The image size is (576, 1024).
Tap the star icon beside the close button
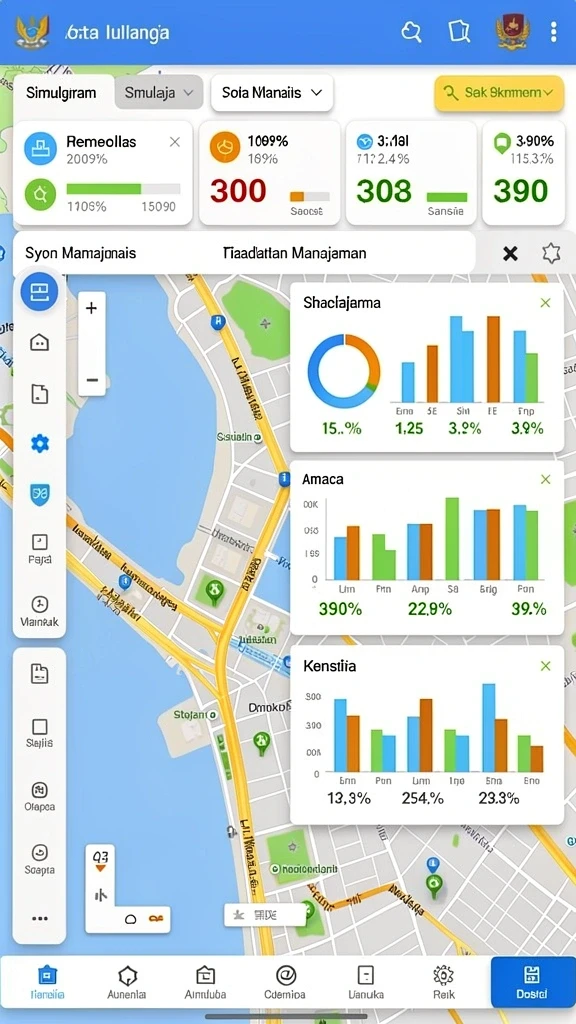(x=551, y=253)
